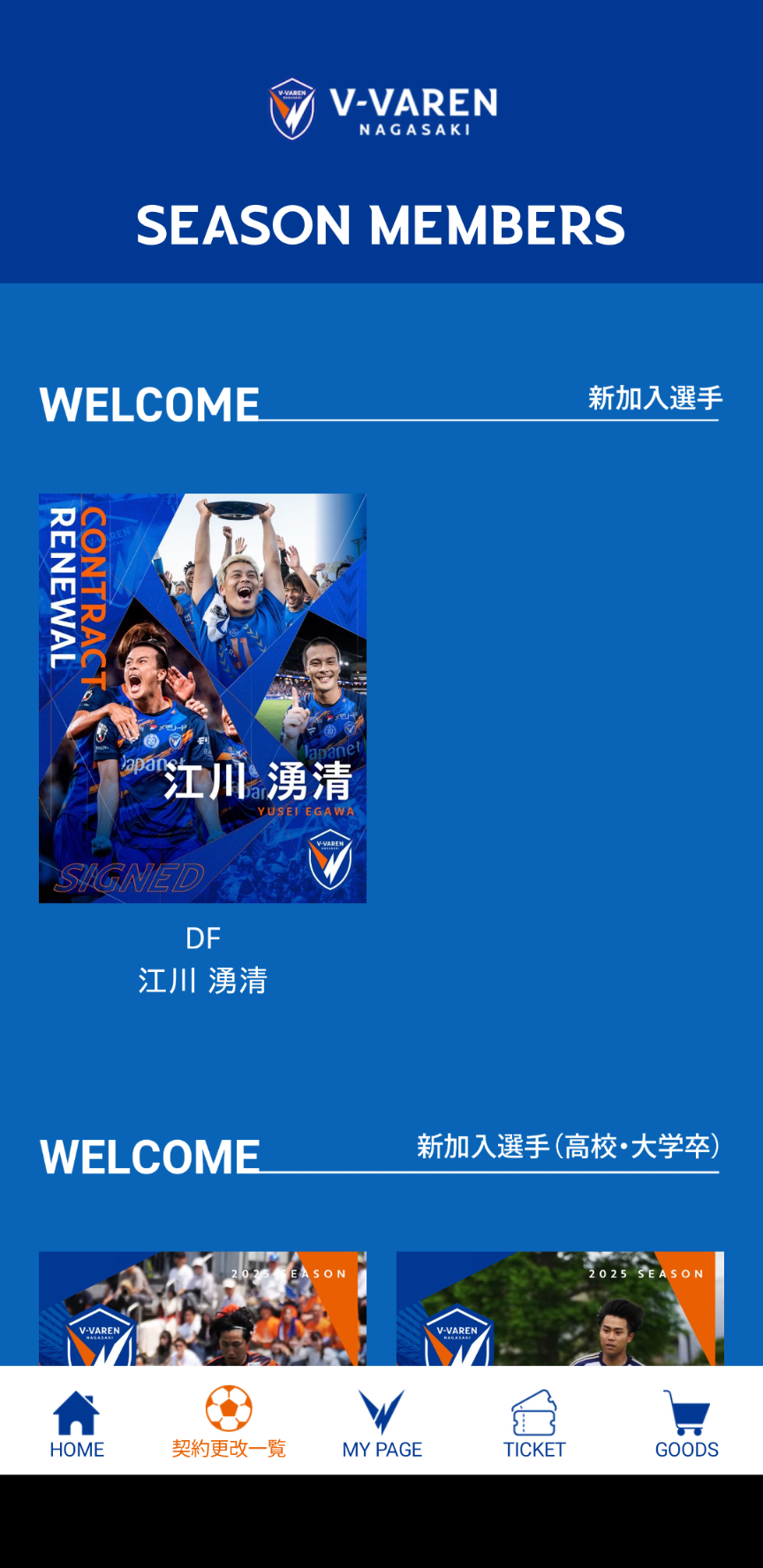The height and width of the screenshot is (1568, 763).
Task: Switch to MY PAGE tab
Action: pyautogui.click(x=381, y=1421)
